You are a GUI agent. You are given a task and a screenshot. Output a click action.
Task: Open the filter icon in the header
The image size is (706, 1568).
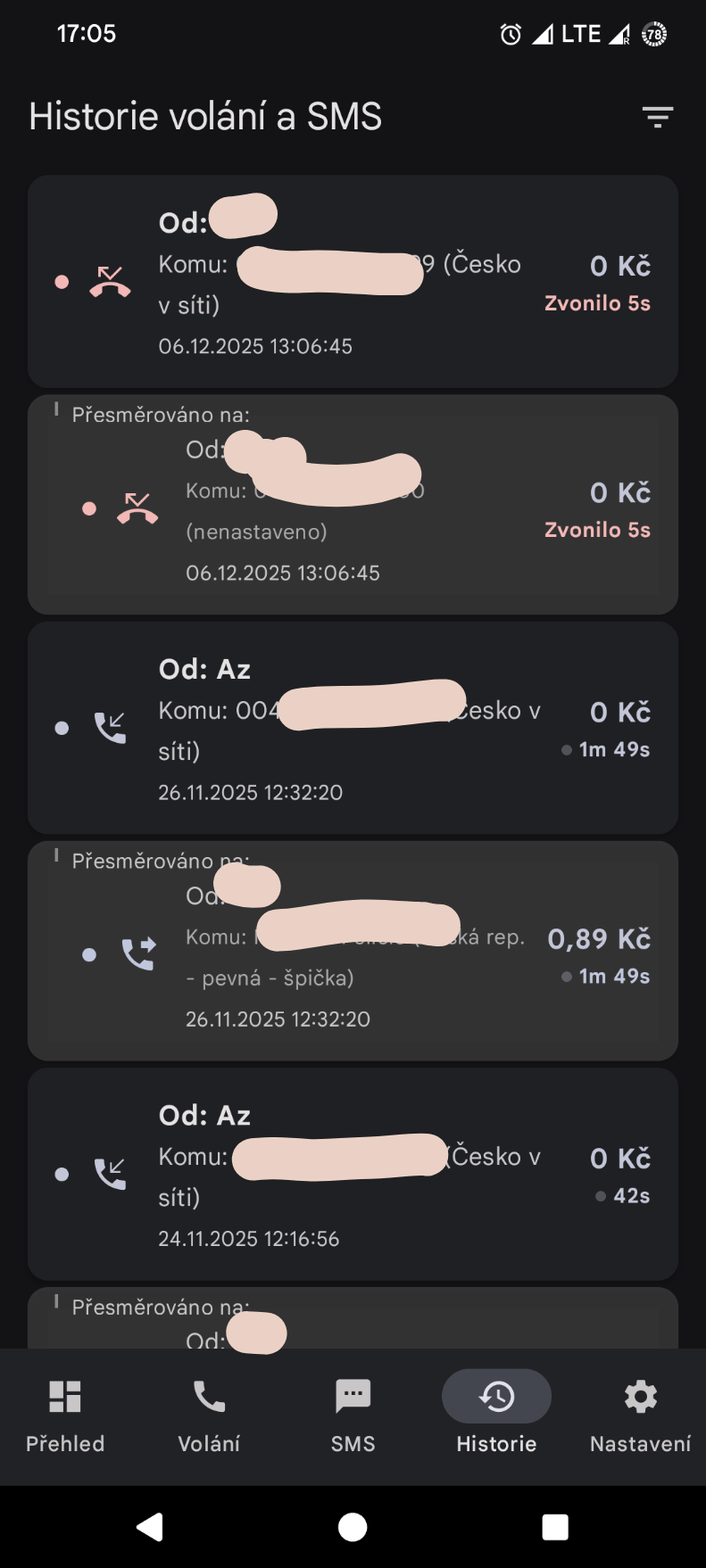pyautogui.click(x=657, y=117)
